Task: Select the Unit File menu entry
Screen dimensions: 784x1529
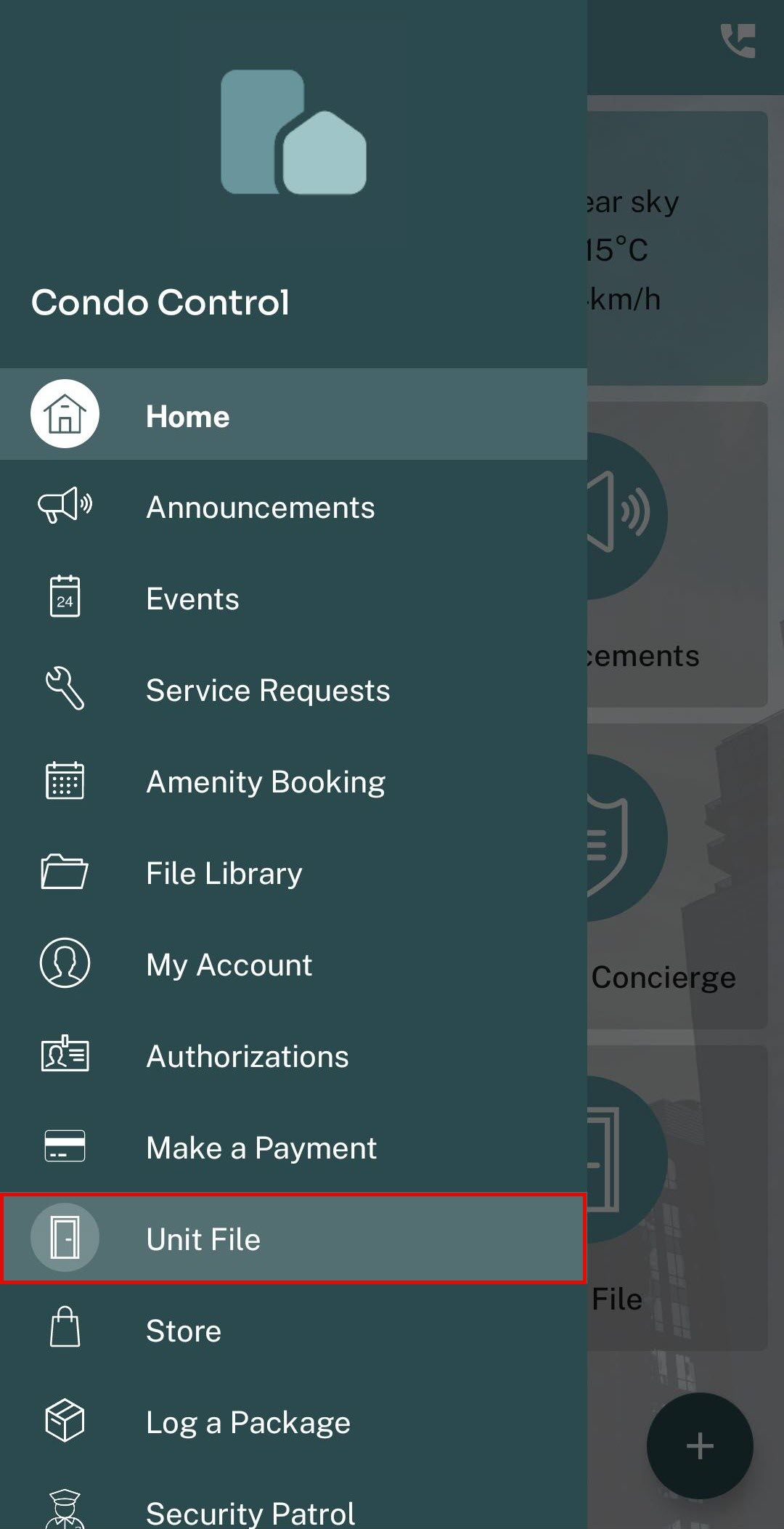Action: 202,1238
